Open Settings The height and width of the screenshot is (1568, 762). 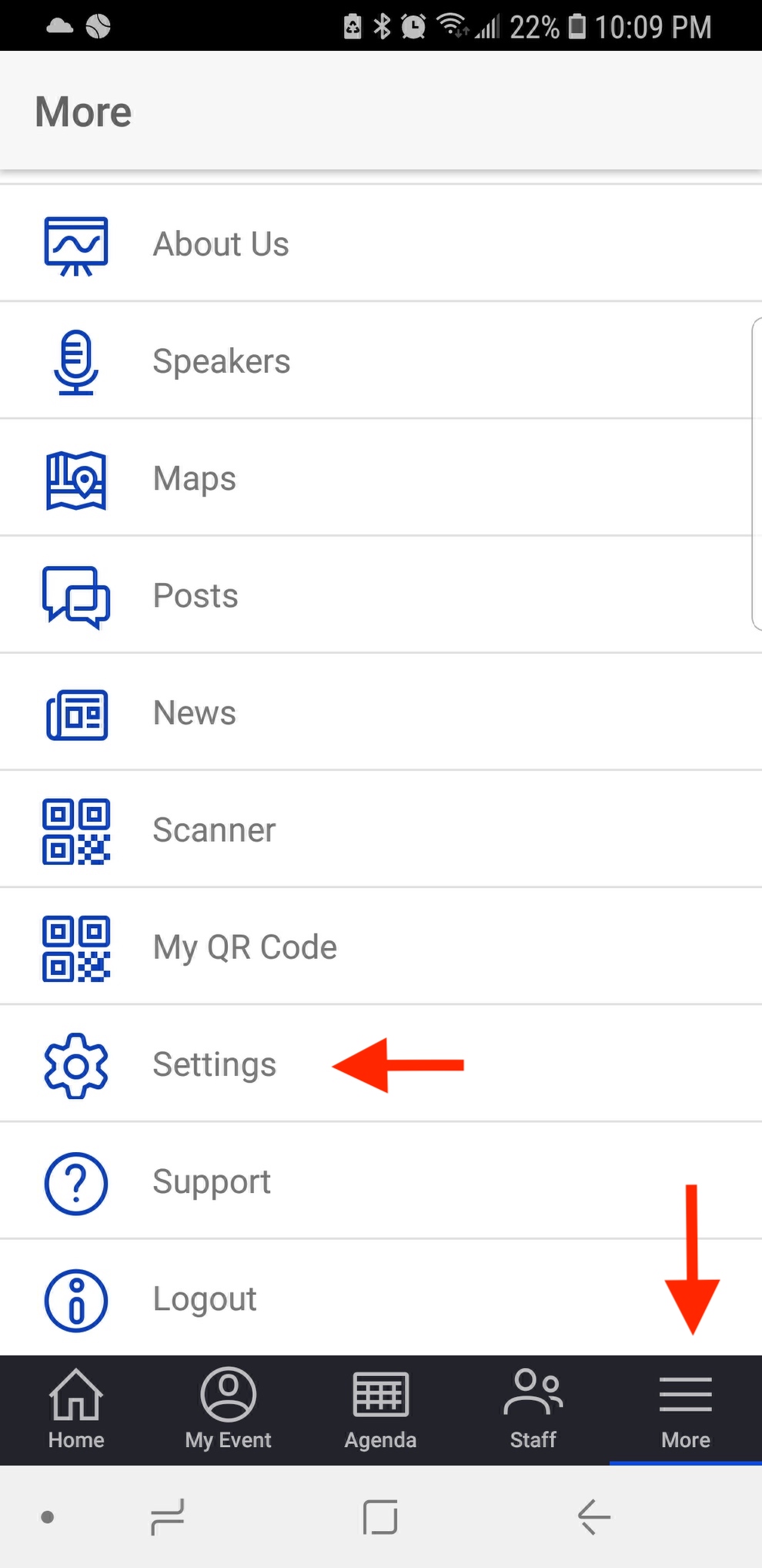coord(381,1064)
